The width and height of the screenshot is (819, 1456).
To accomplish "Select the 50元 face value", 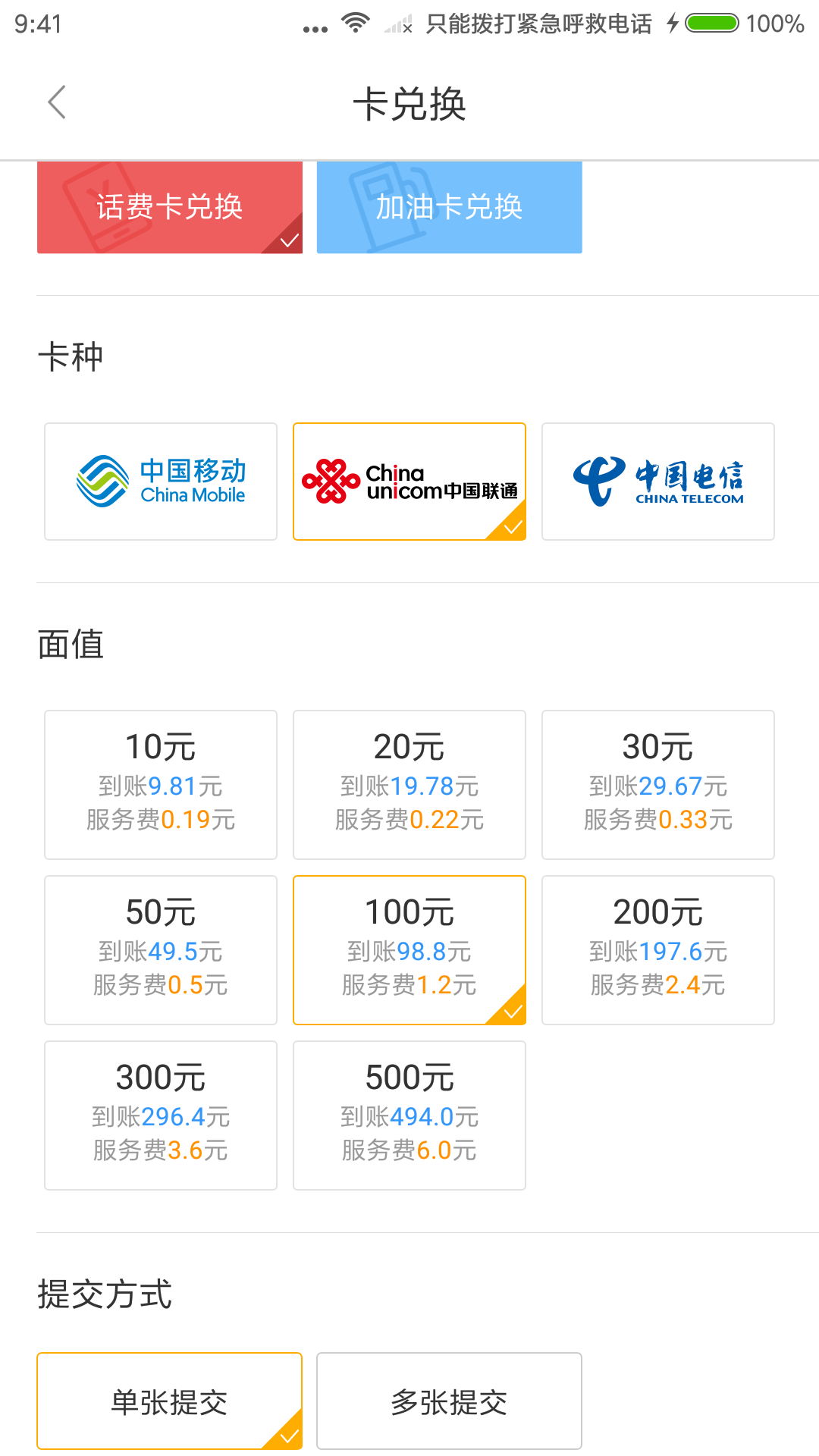I will click(161, 949).
